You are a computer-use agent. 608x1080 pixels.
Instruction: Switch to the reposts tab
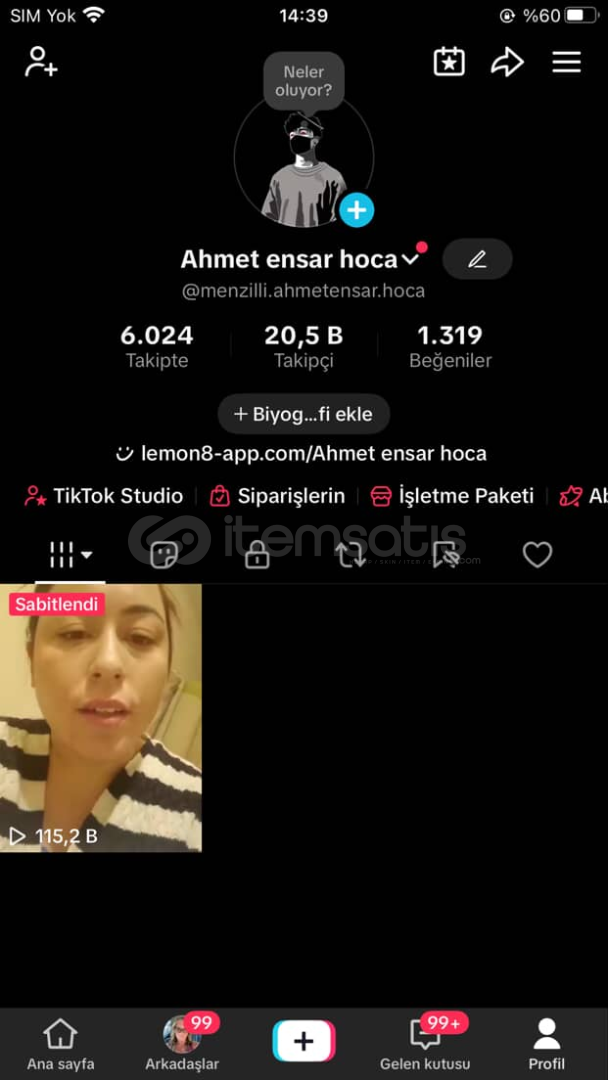pyautogui.click(x=350, y=555)
